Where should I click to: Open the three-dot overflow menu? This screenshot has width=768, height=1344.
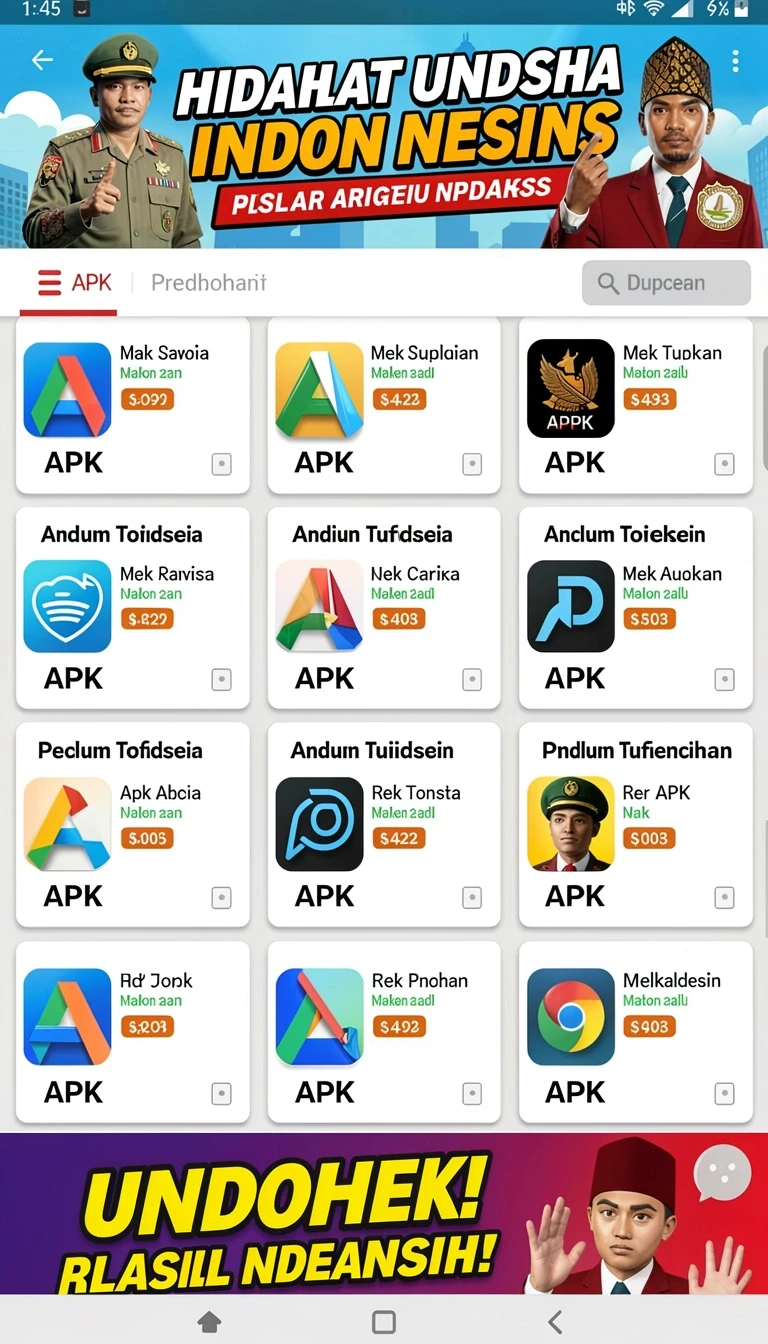(x=735, y=61)
